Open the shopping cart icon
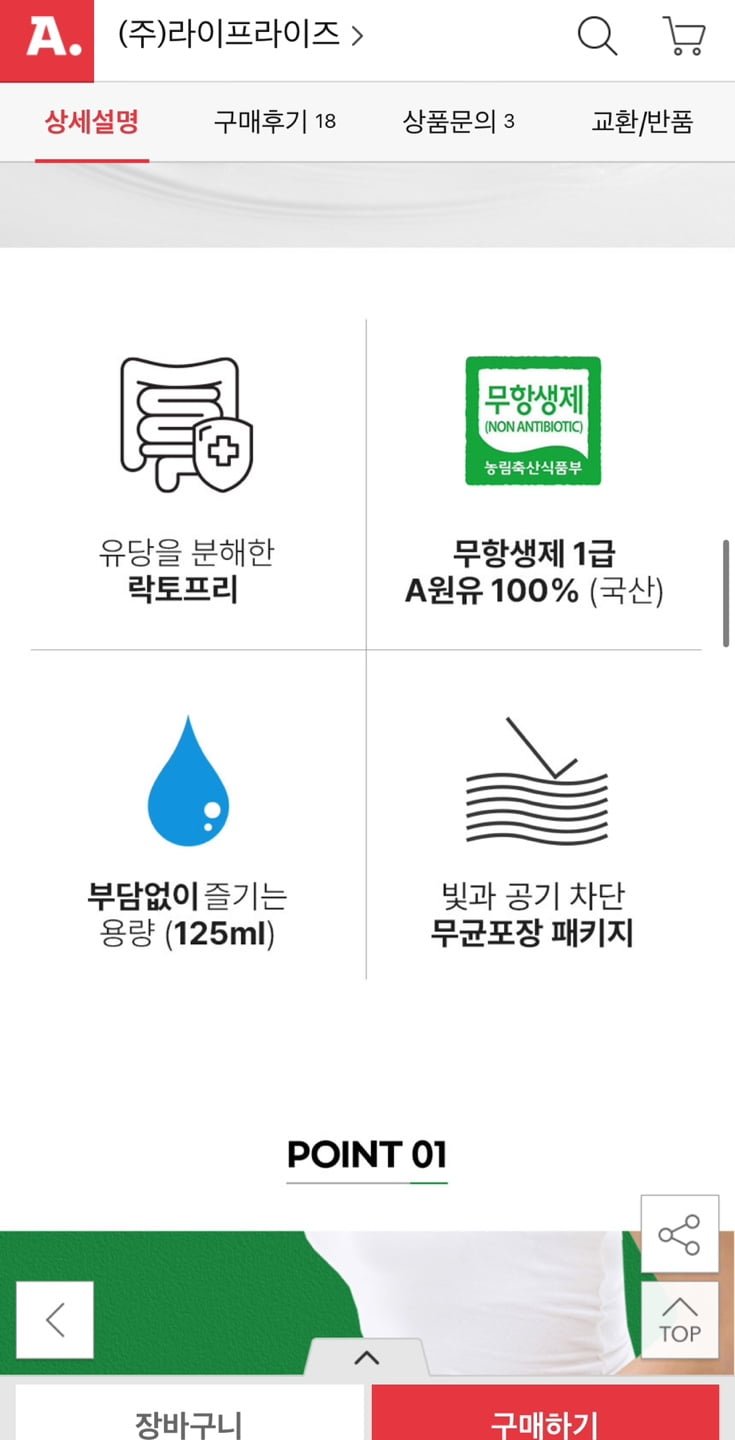 pos(684,37)
